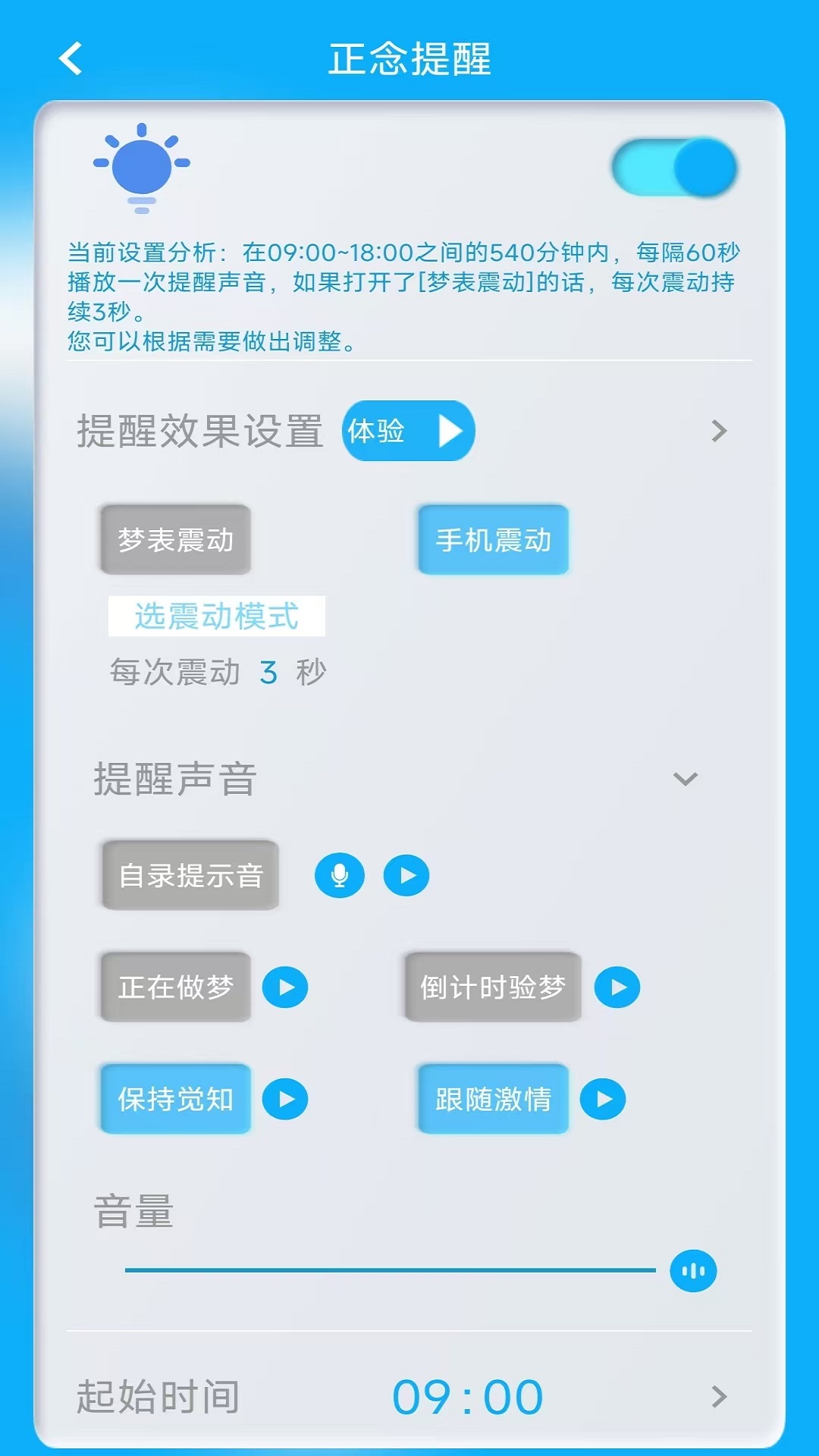Select 倒计时验梦 sound
The width and height of the screenshot is (819, 1456).
(x=493, y=987)
